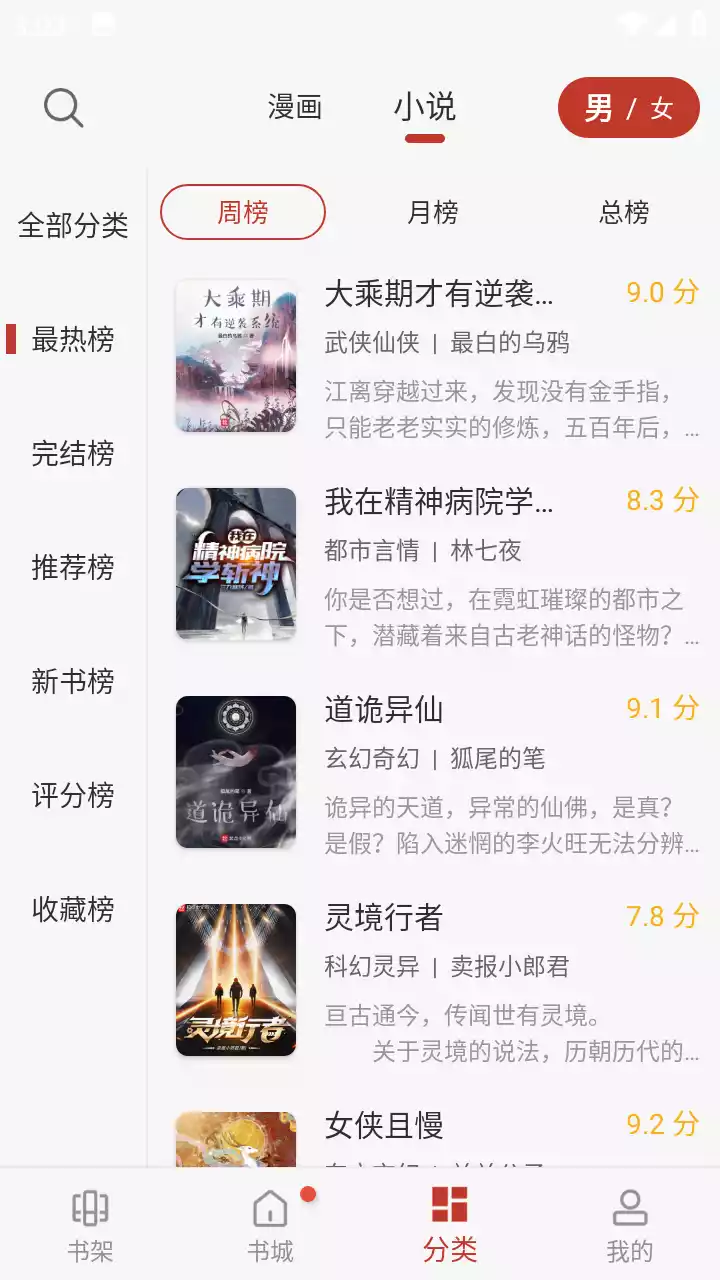Open the novel 我在精神病院学…

[x=438, y=502]
